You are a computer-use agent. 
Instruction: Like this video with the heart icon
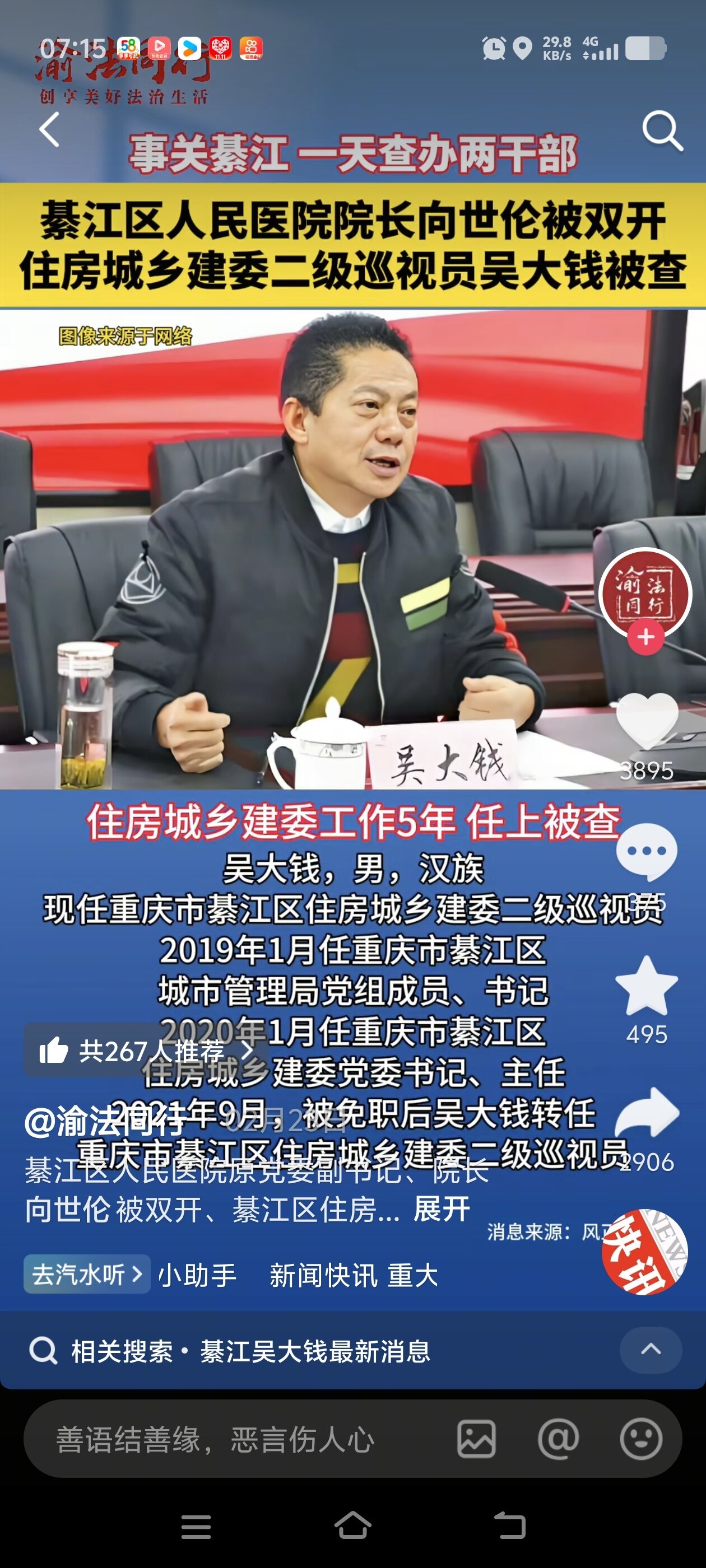pyautogui.click(x=646, y=722)
